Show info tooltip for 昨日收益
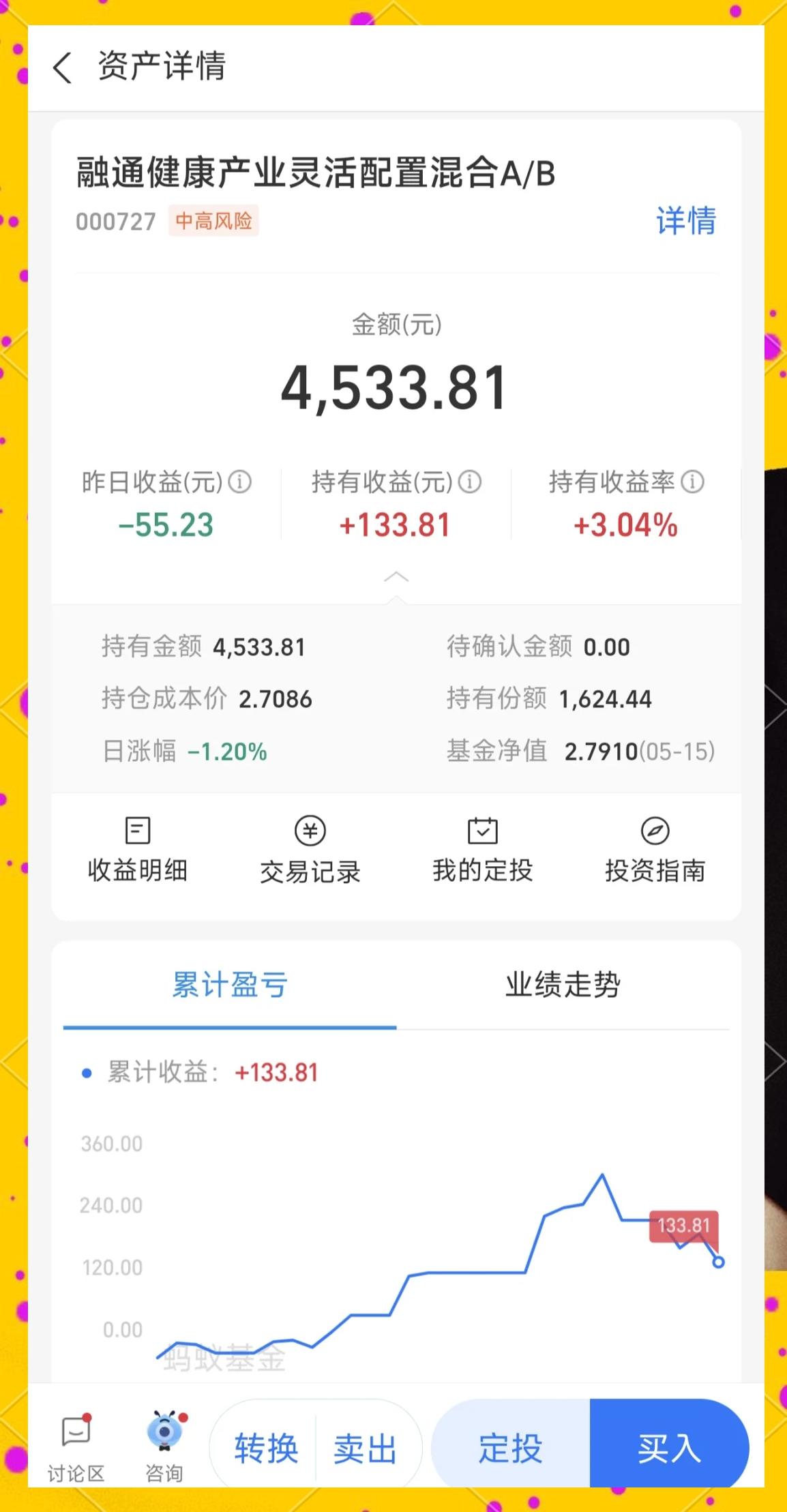 tap(240, 482)
